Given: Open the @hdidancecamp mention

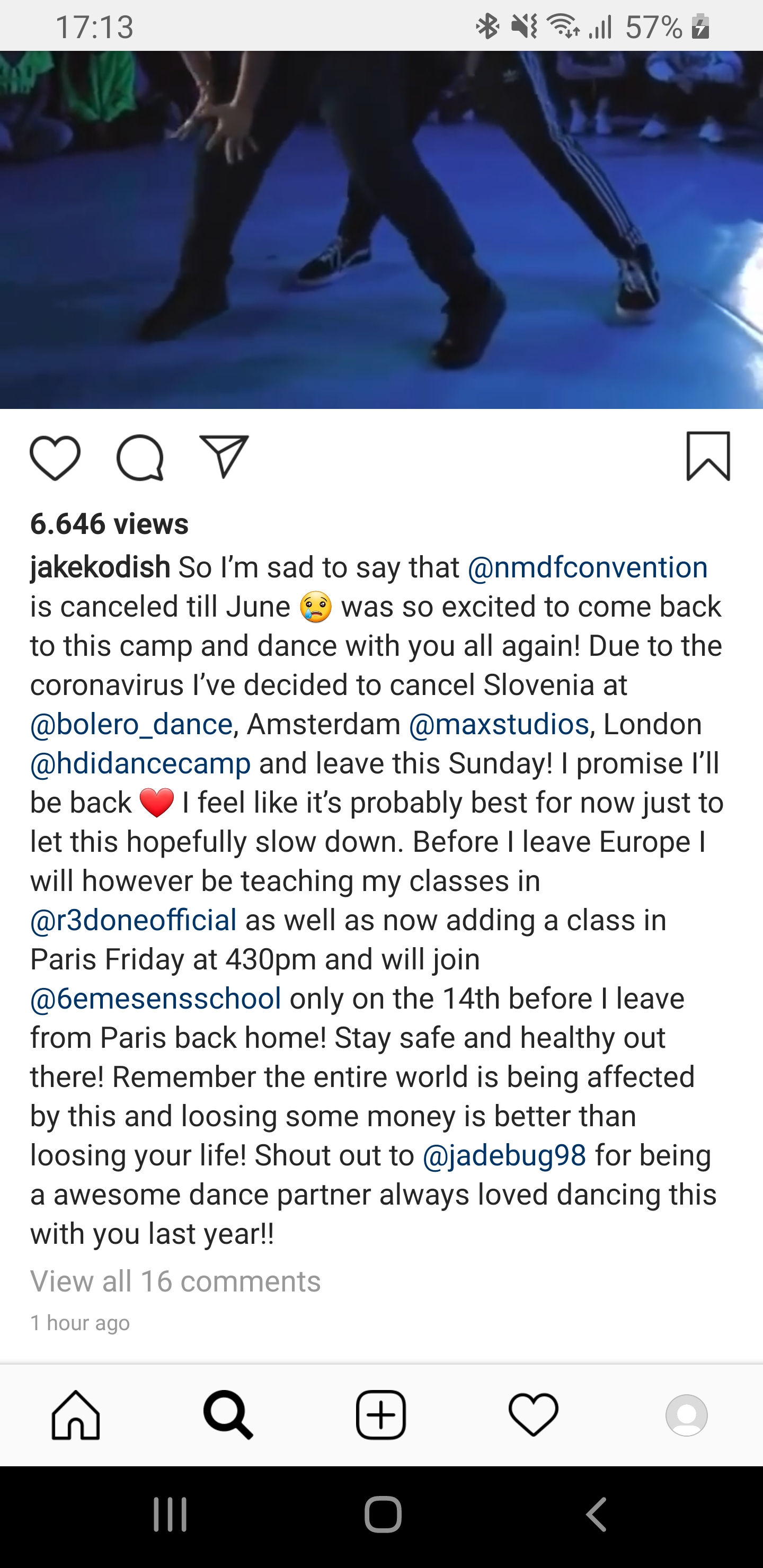Looking at the screenshot, I should (x=140, y=763).
